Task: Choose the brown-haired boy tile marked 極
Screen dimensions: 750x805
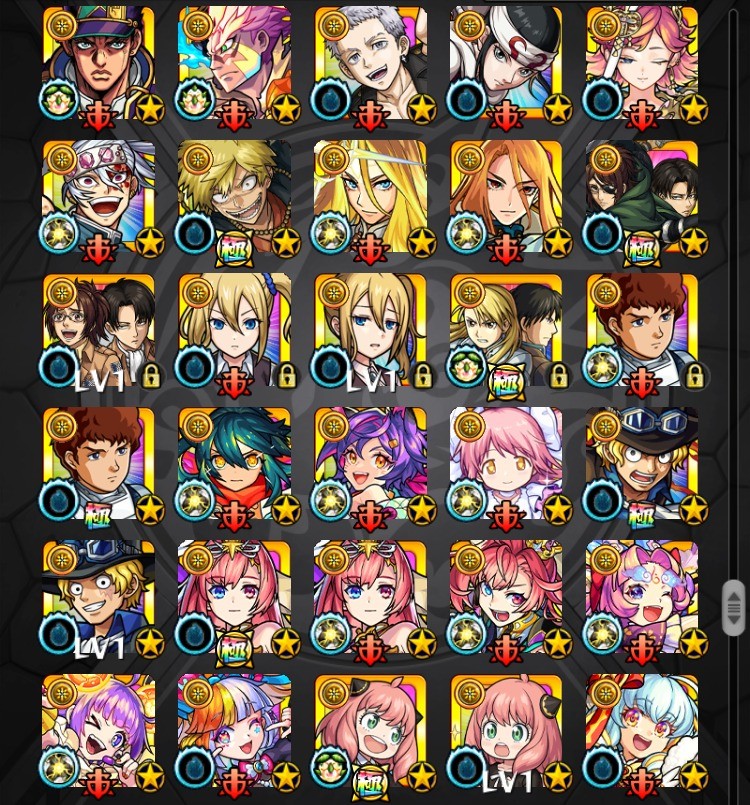Action: [x=98, y=464]
